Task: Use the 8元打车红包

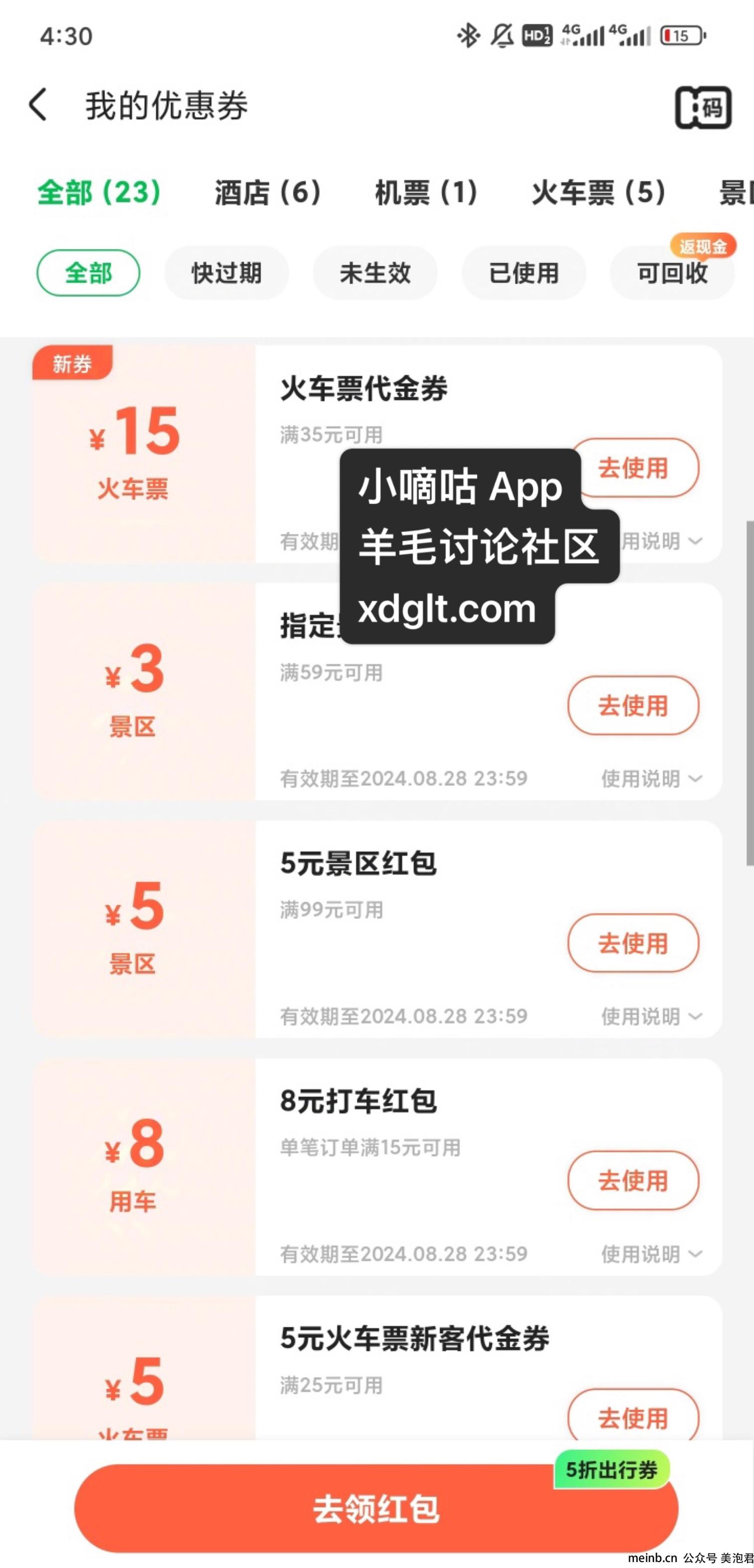Action: point(633,1180)
